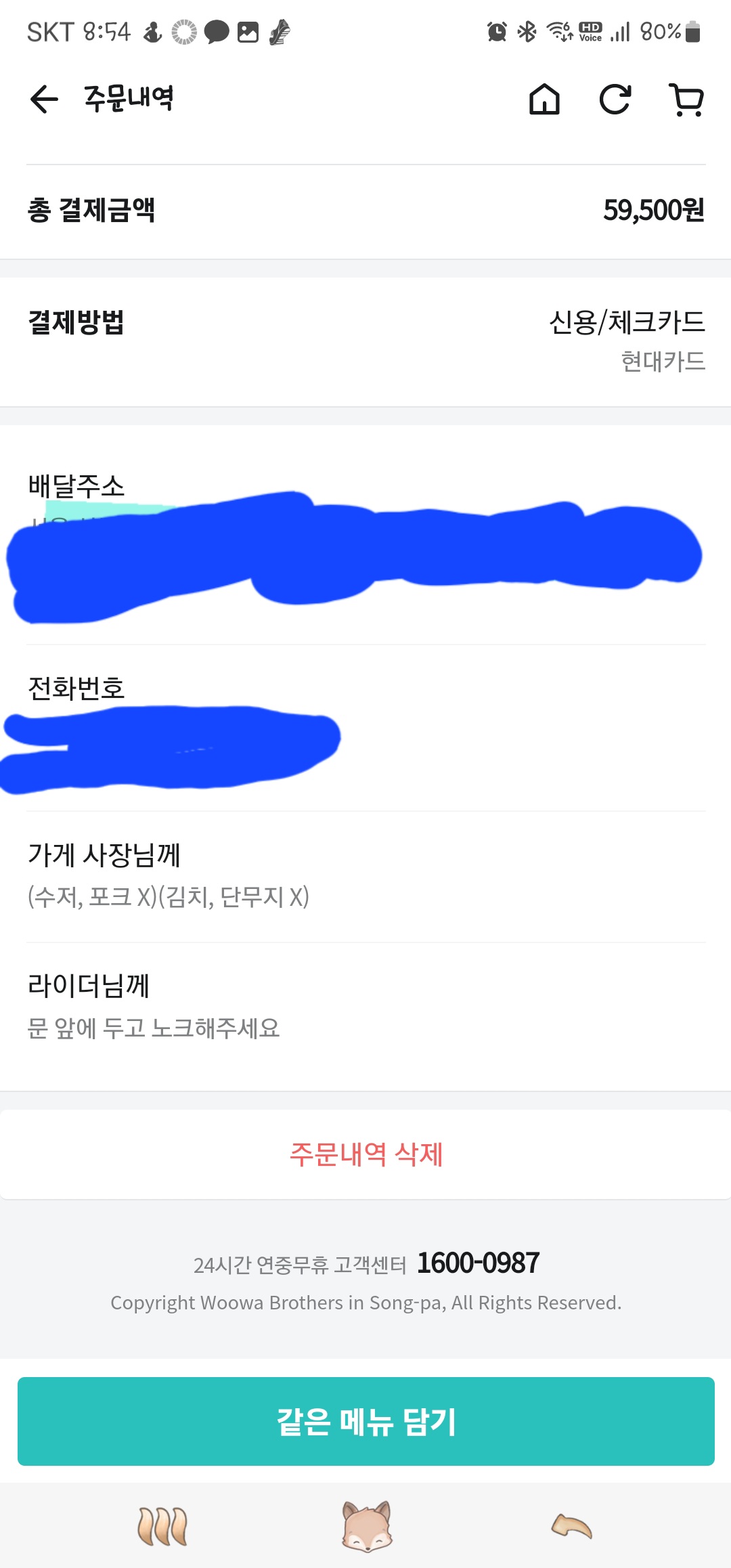
Task: Tap the 같은 메뉴 담기 button
Action: click(x=365, y=1421)
